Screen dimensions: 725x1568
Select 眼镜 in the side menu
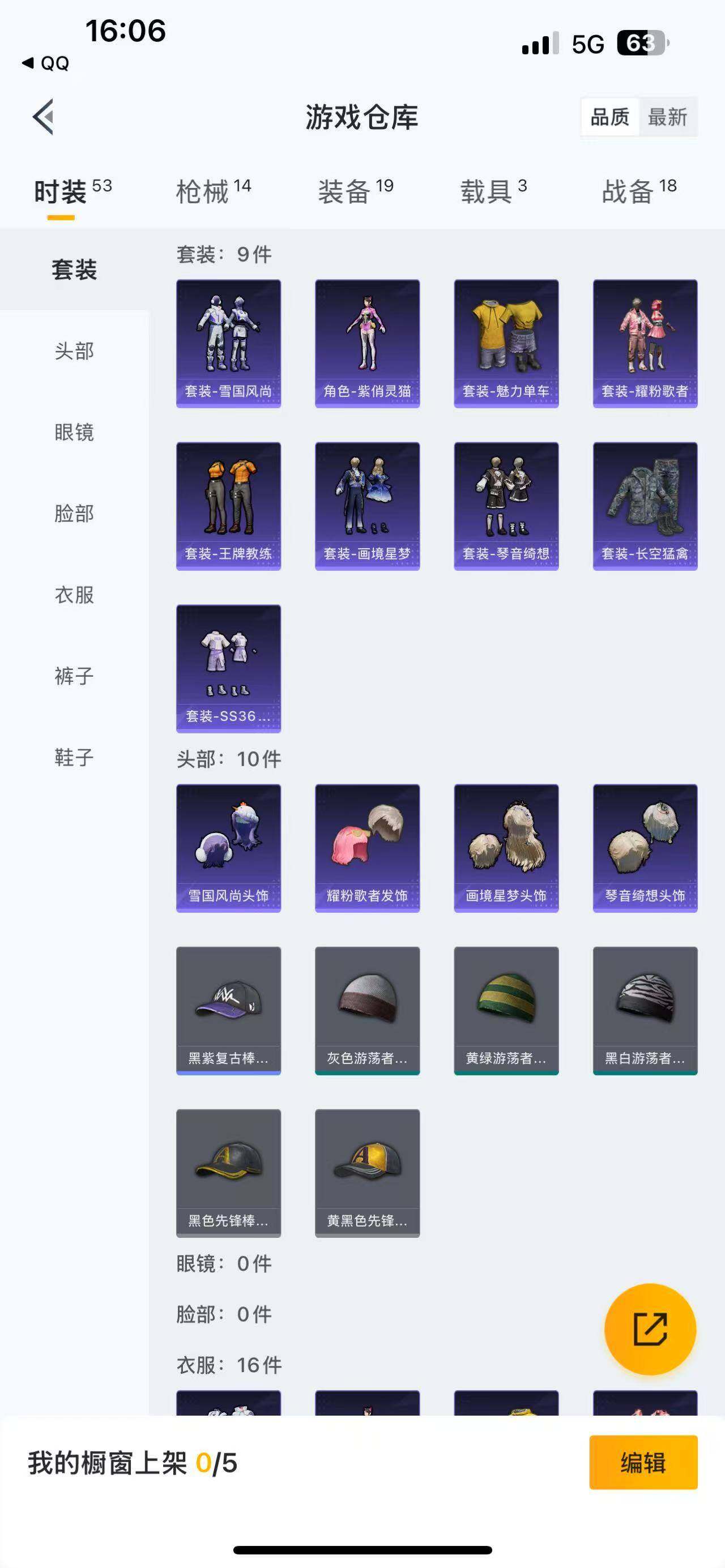pyautogui.click(x=74, y=432)
